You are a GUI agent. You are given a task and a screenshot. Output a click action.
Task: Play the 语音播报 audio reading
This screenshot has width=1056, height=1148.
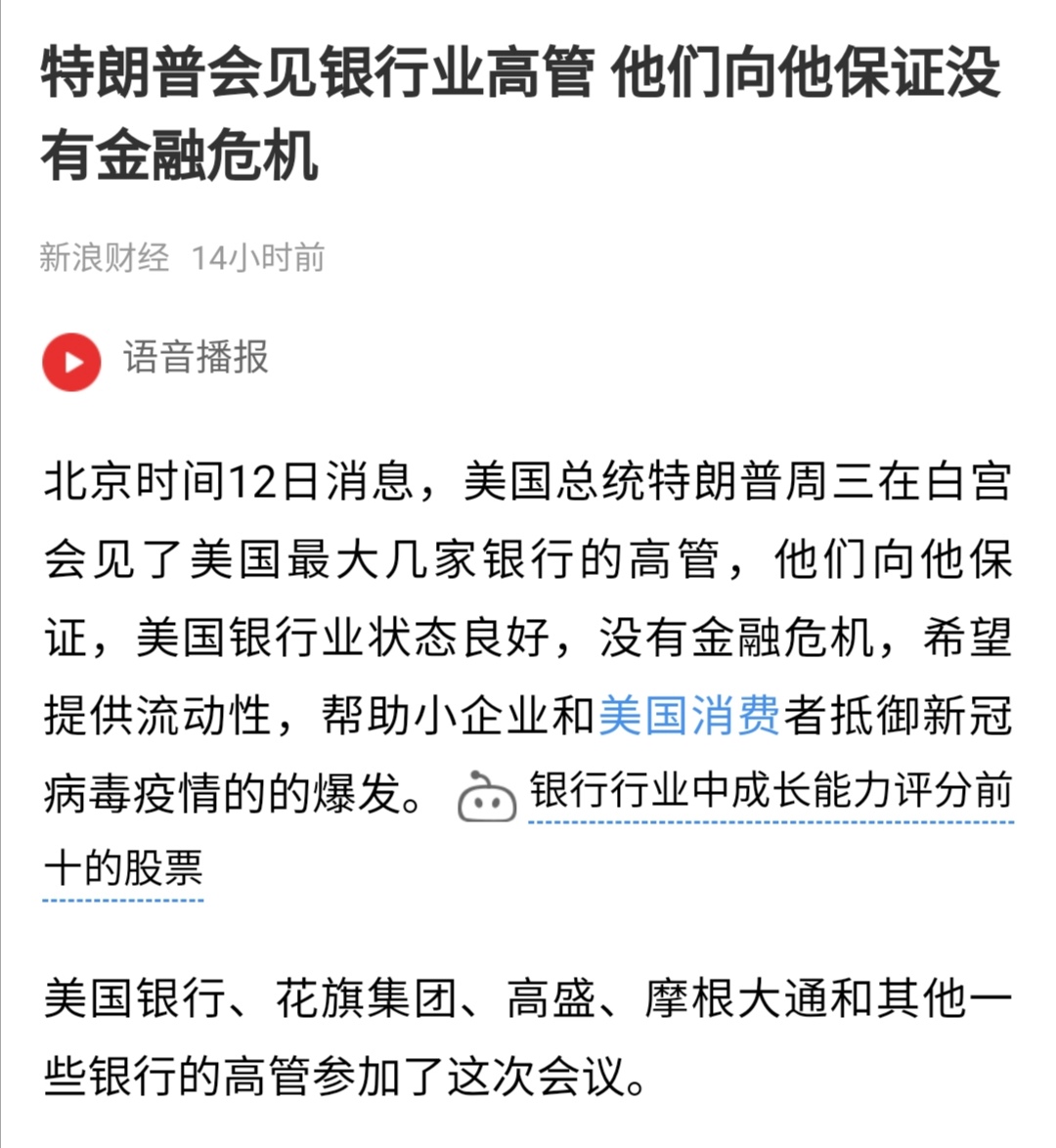tap(71, 361)
